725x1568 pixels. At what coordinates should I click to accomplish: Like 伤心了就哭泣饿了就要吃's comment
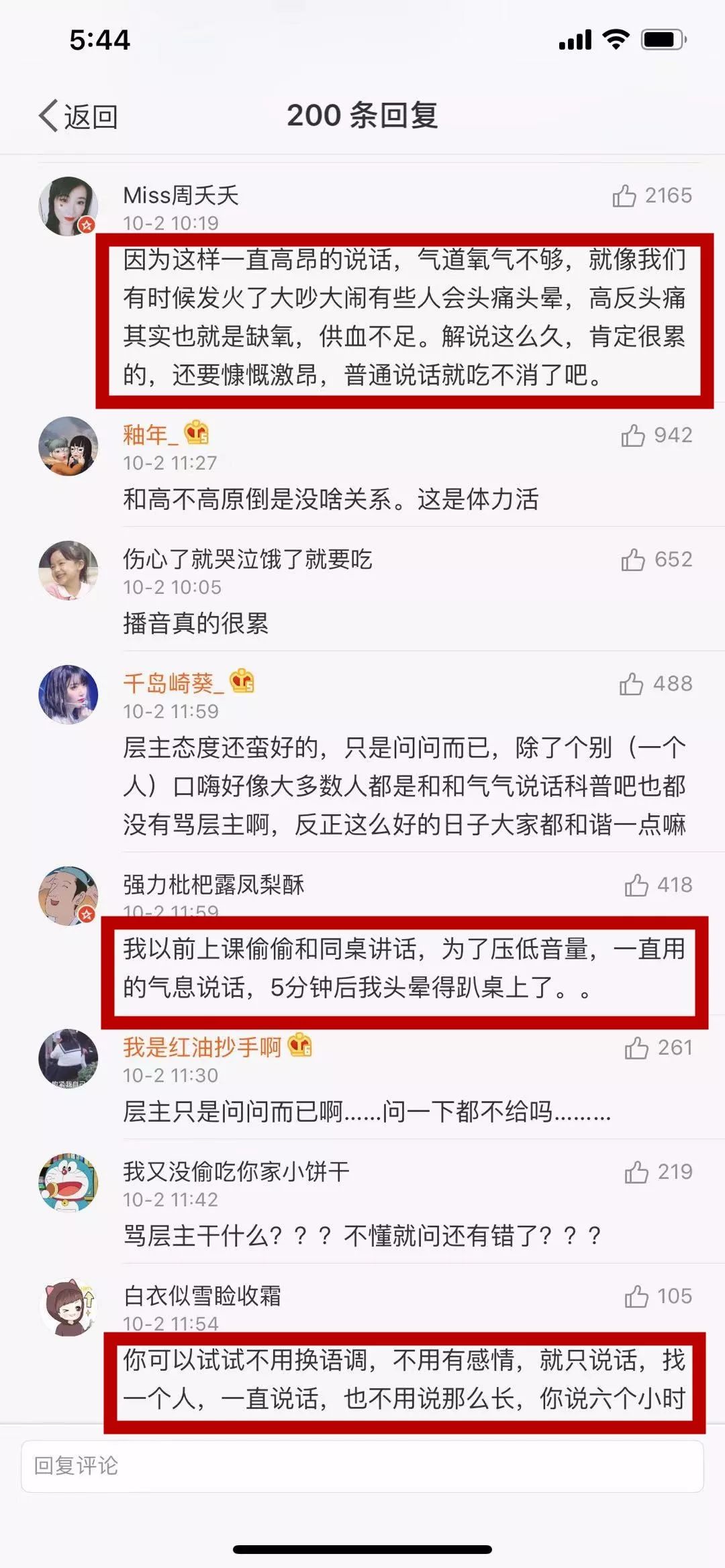tap(632, 560)
